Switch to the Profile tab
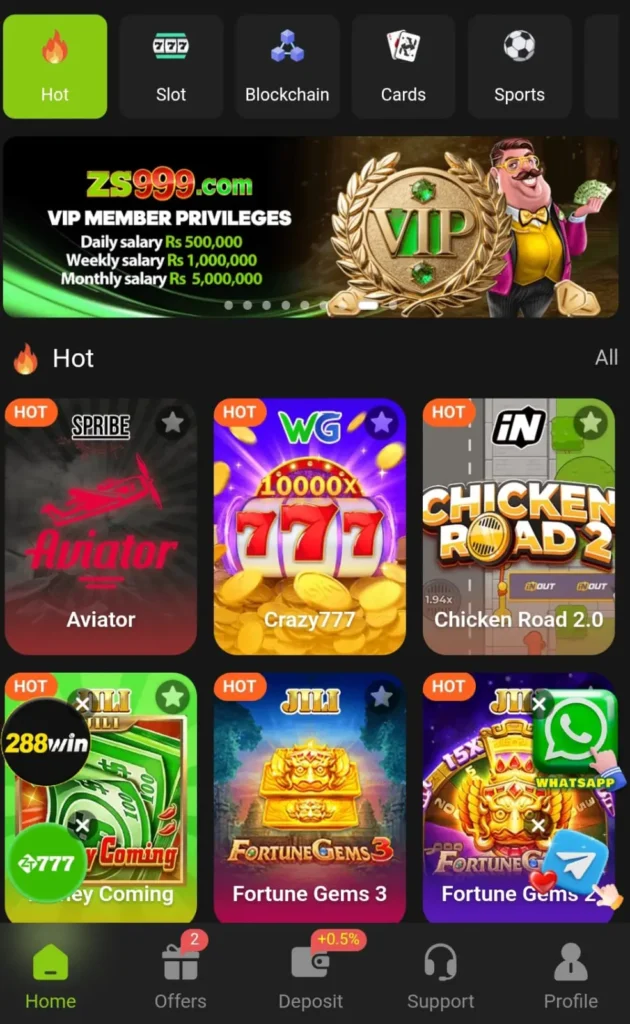630x1024 pixels. click(570, 976)
